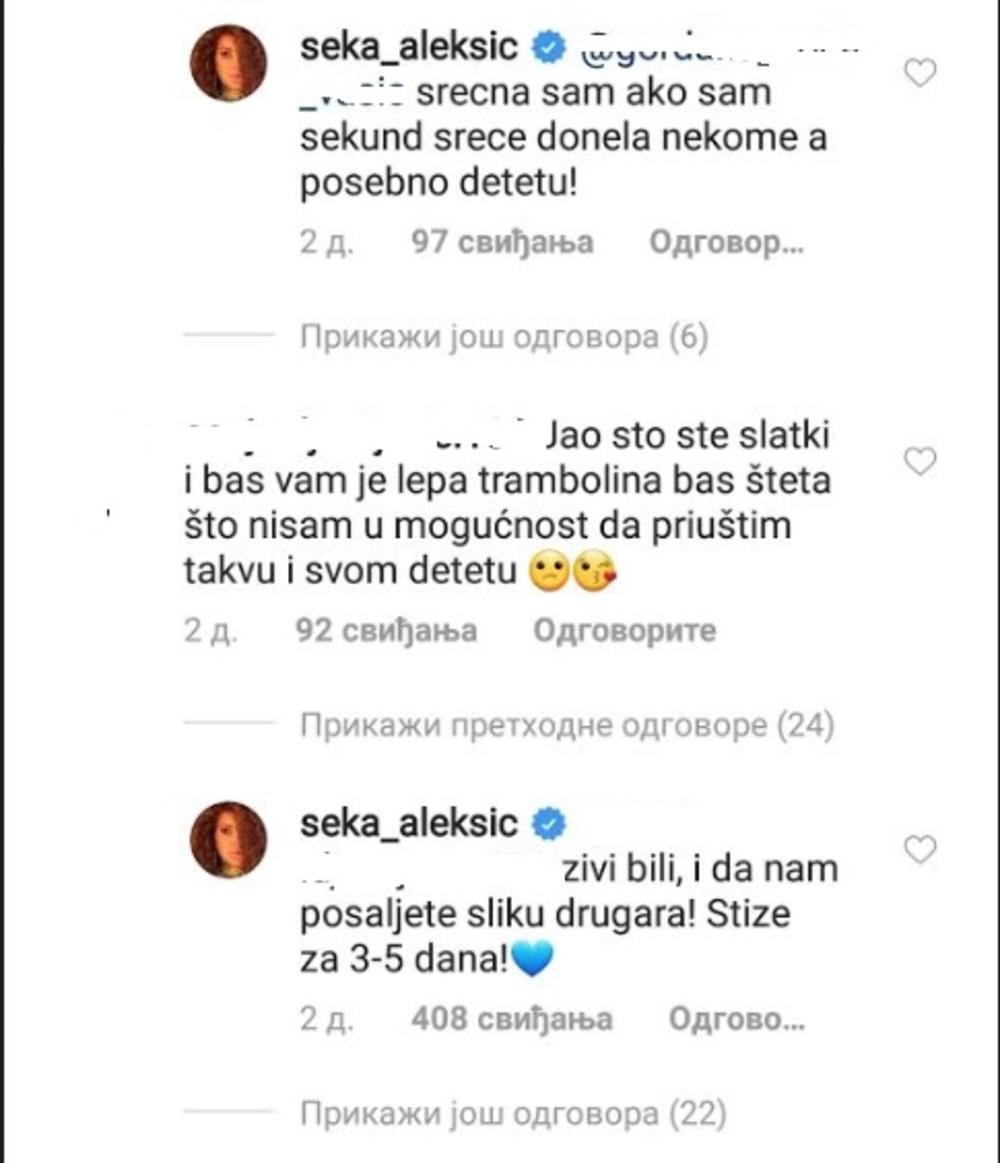
Task: Tap Одговорите under the trambolina comment
Action: pos(624,631)
